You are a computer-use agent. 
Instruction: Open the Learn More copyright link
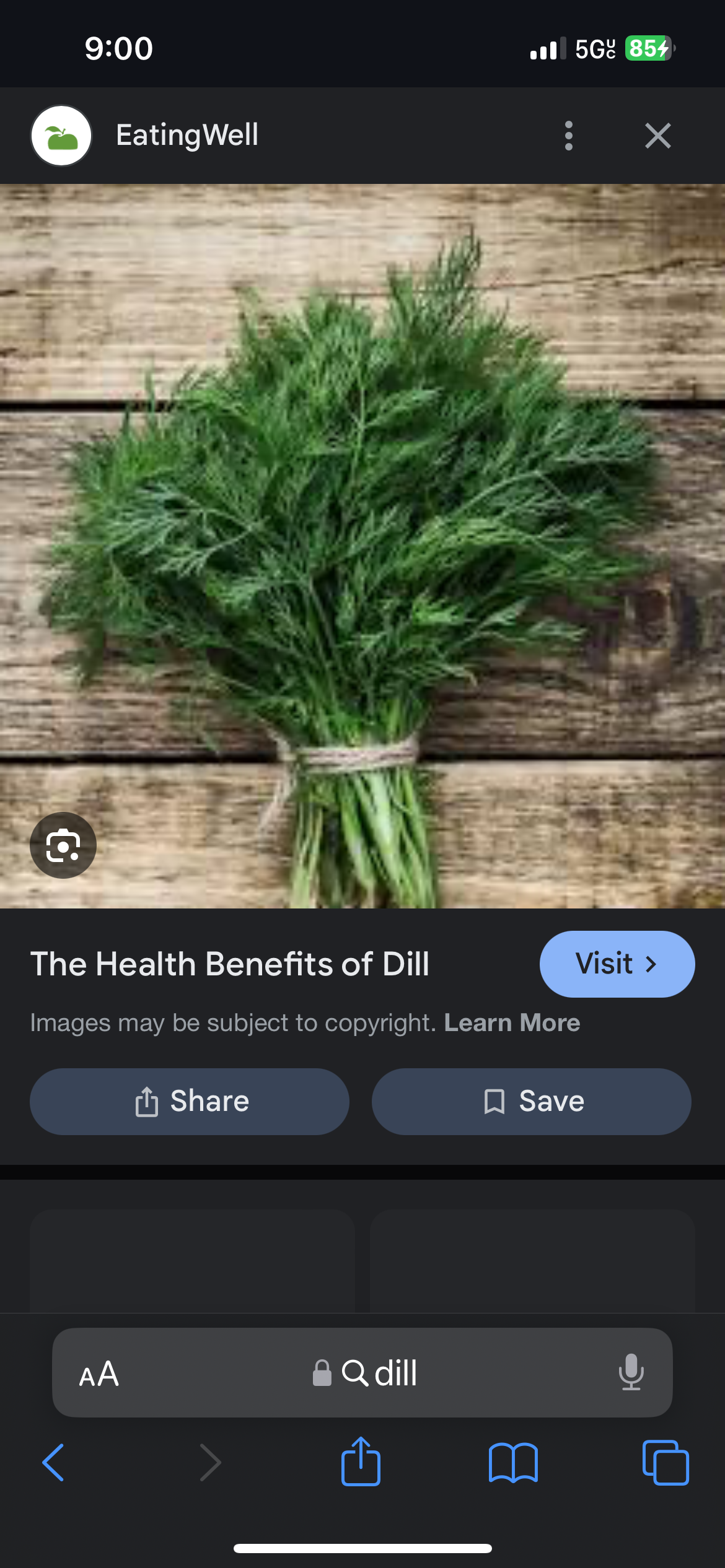tap(512, 1023)
